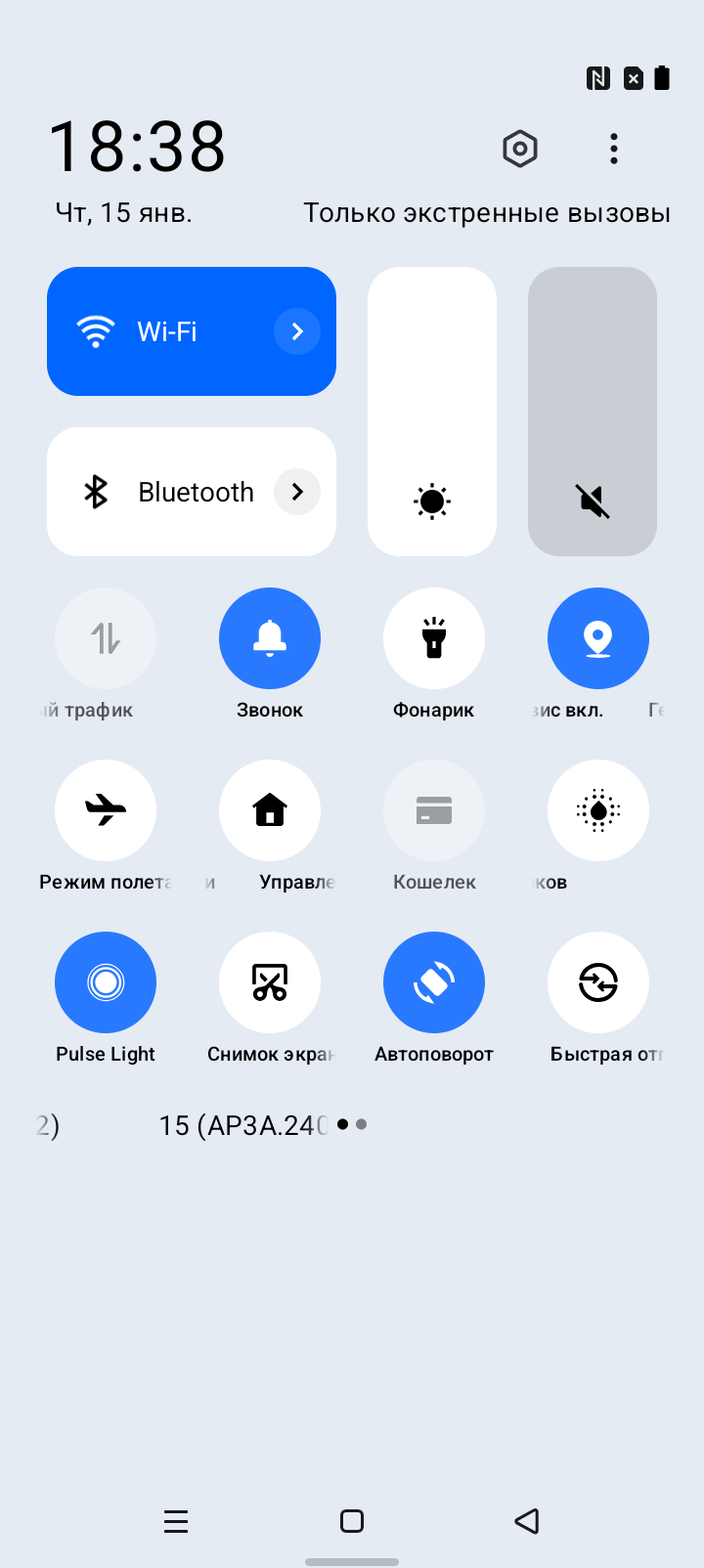Viewport: 704px width, 1568px height.
Task: Tap the muted volume slider
Action: pos(593,411)
